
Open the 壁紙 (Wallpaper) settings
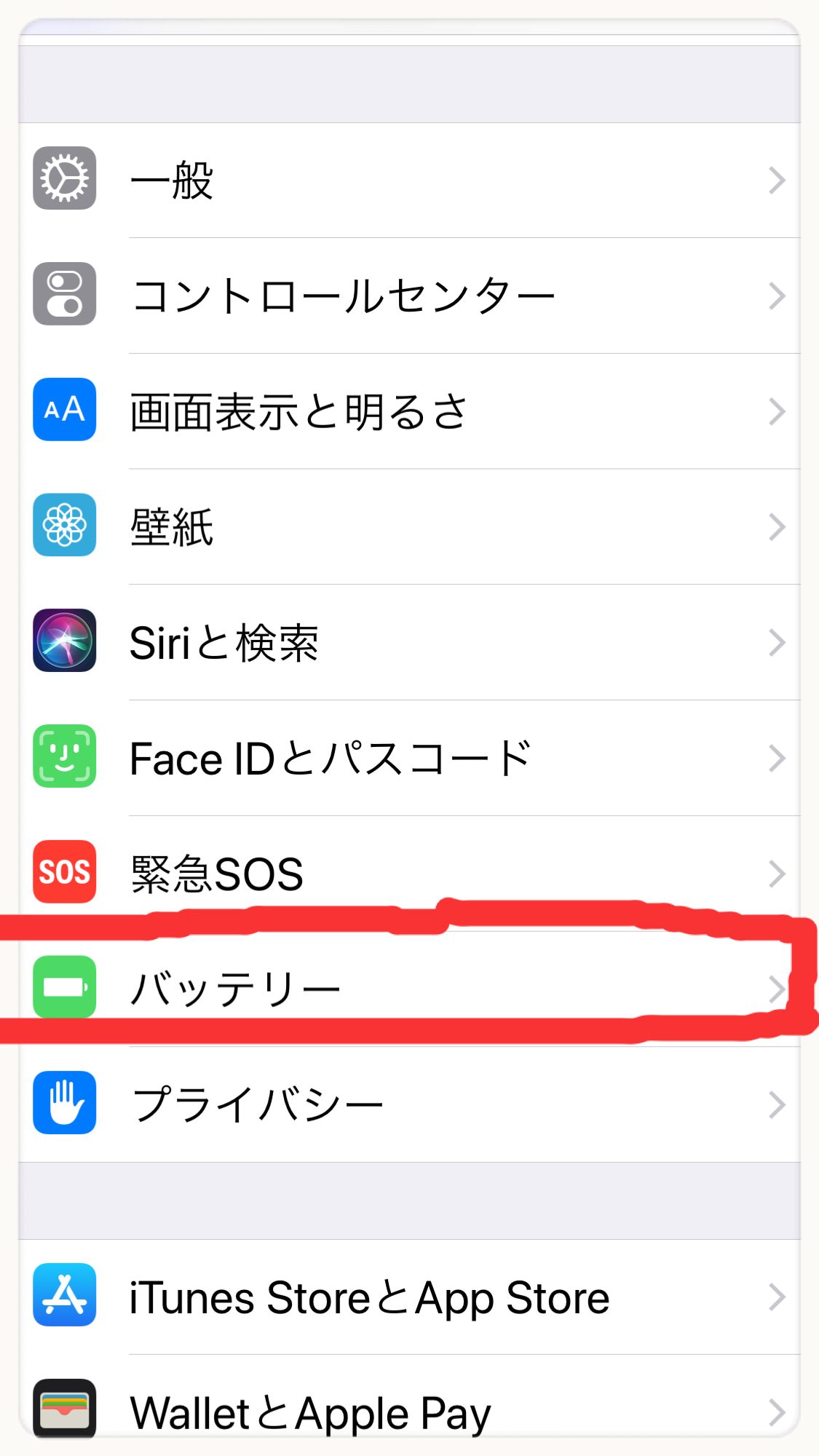tap(408, 527)
